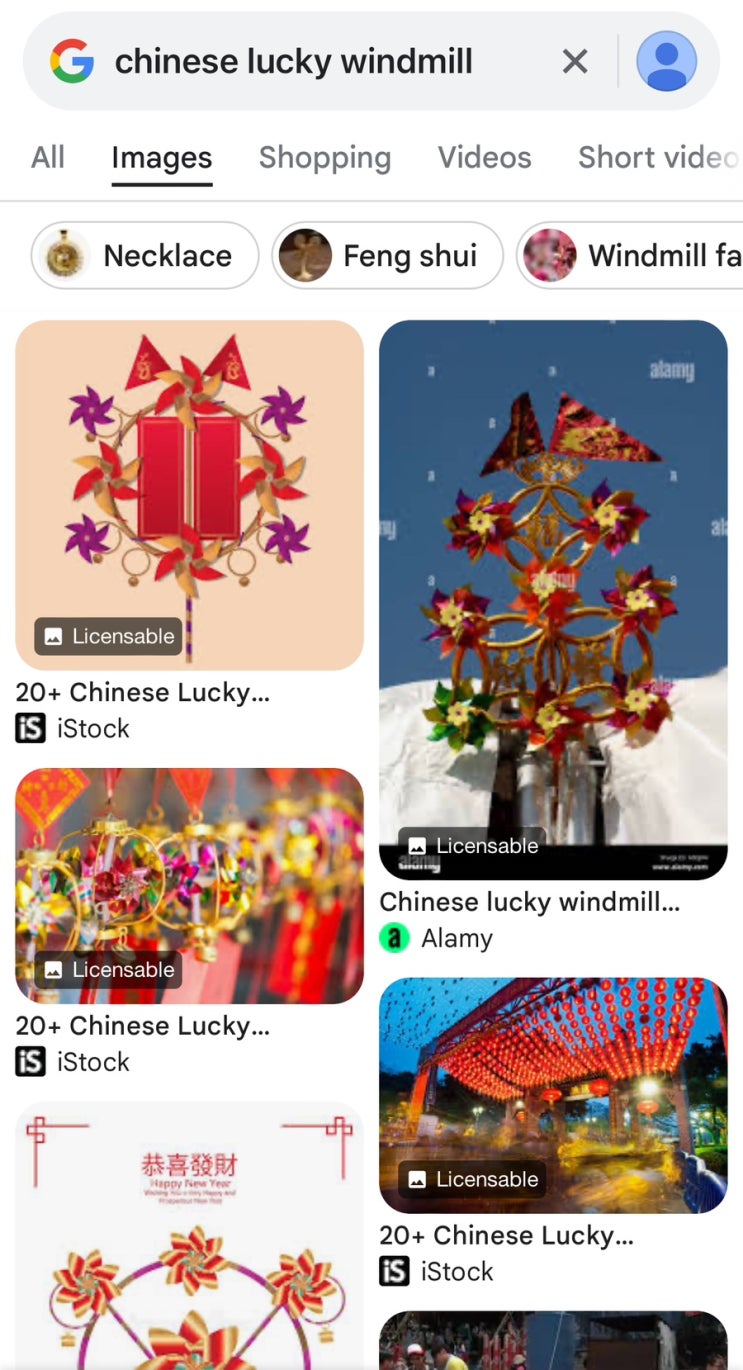This screenshot has height=1370, width=743.
Task: Tap the Google logo to go home
Action: point(73,62)
